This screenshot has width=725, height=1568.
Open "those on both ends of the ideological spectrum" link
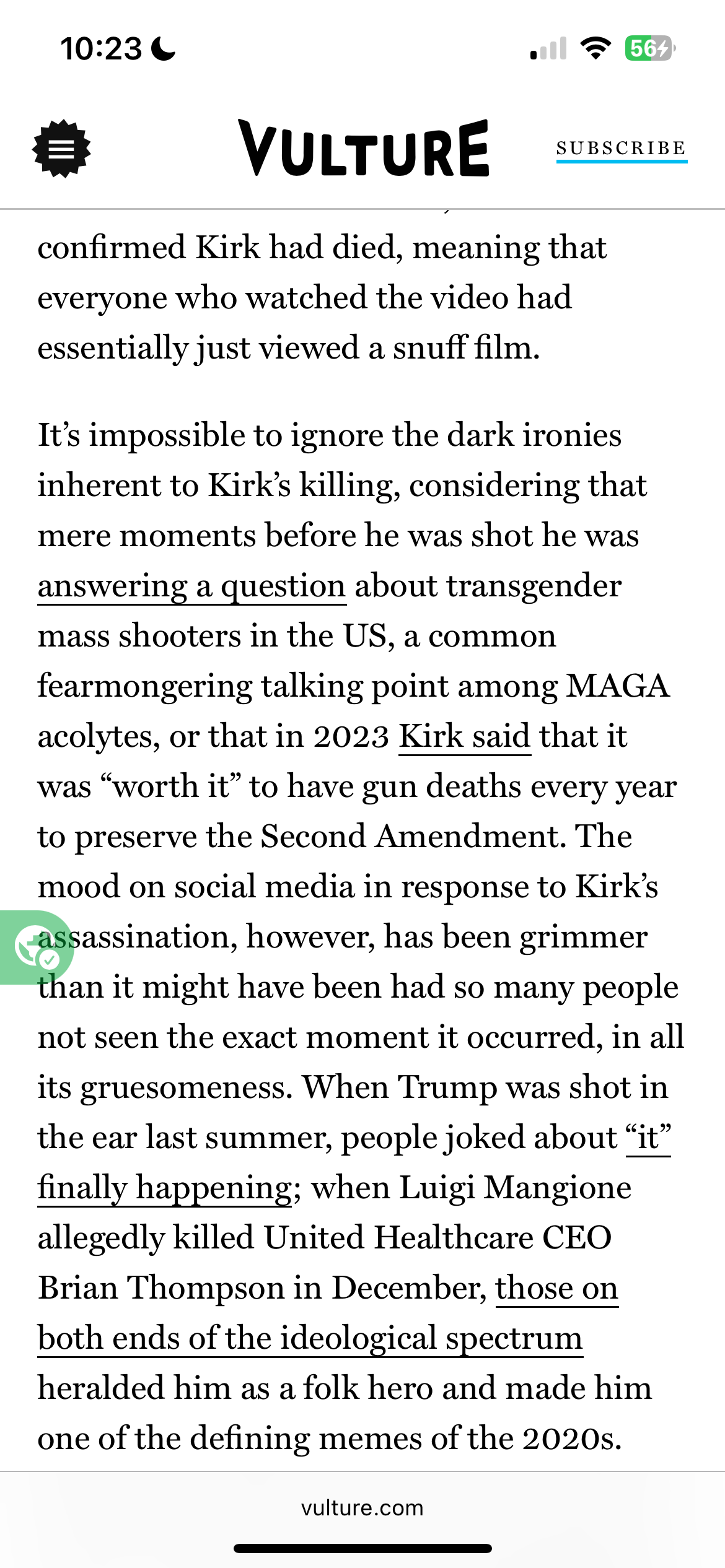310,1338
